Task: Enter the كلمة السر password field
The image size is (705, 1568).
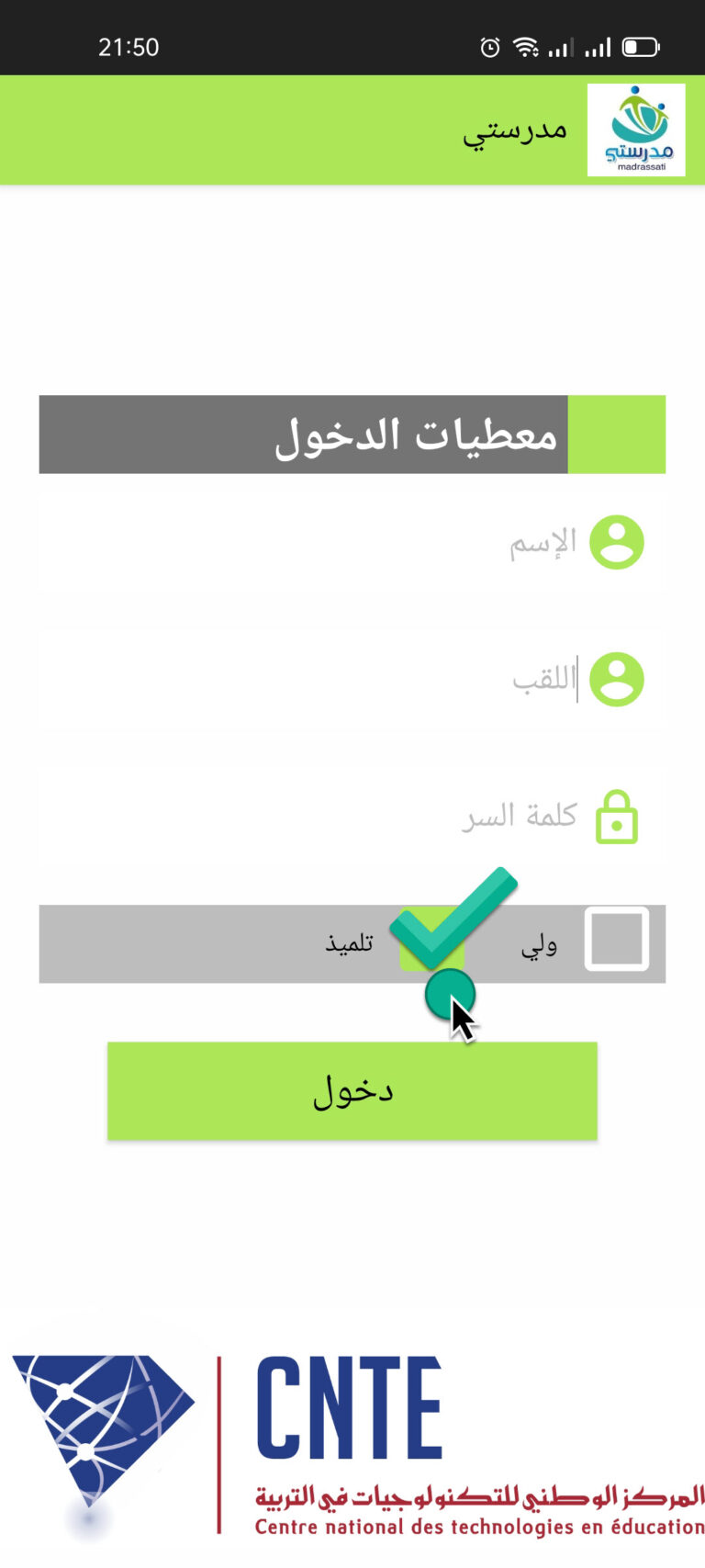Action: pos(352,817)
